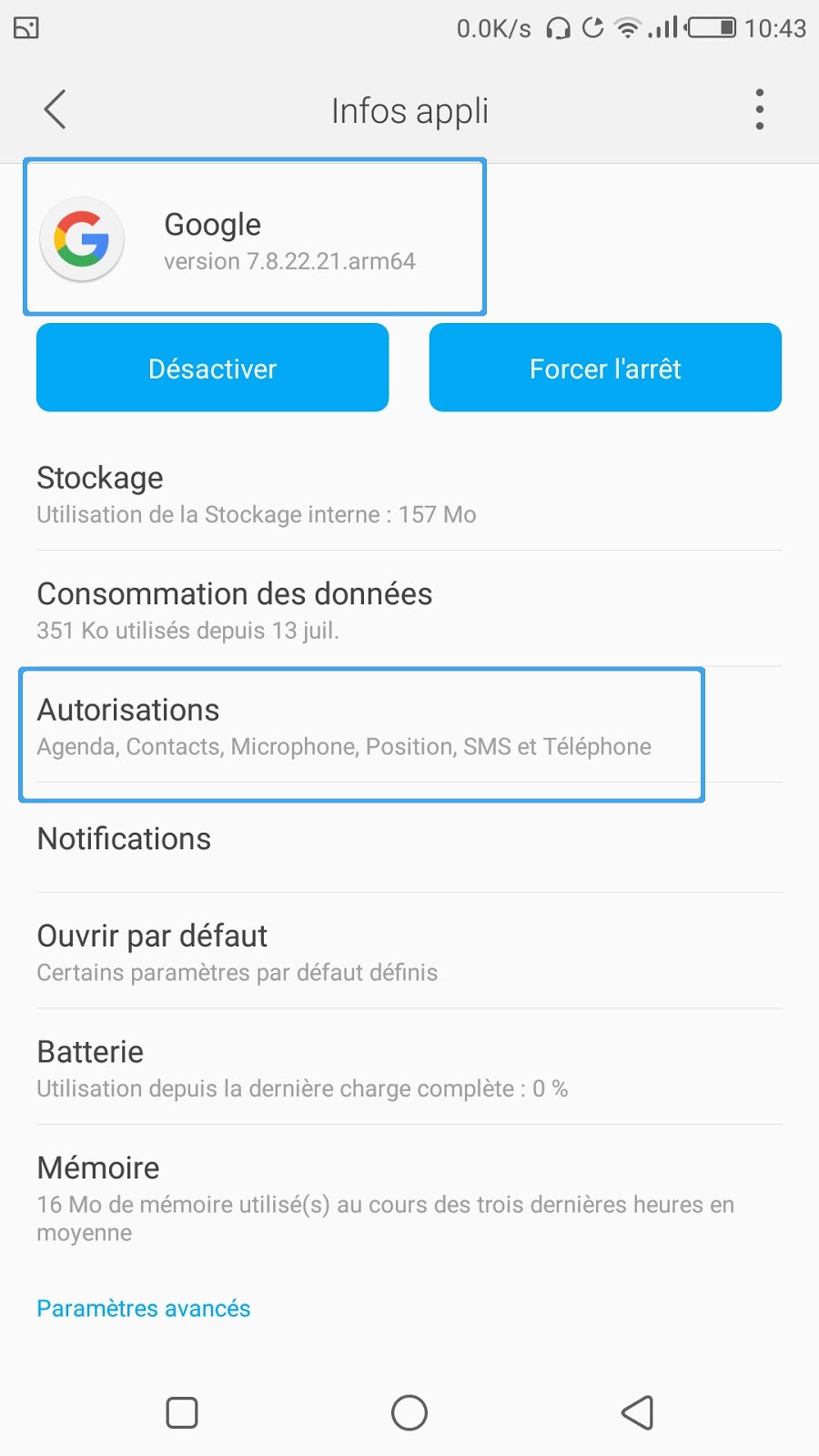This screenshot has width=819, height=1456.
Task: Open Mémoire usage details
Action: pos(409,1197)
